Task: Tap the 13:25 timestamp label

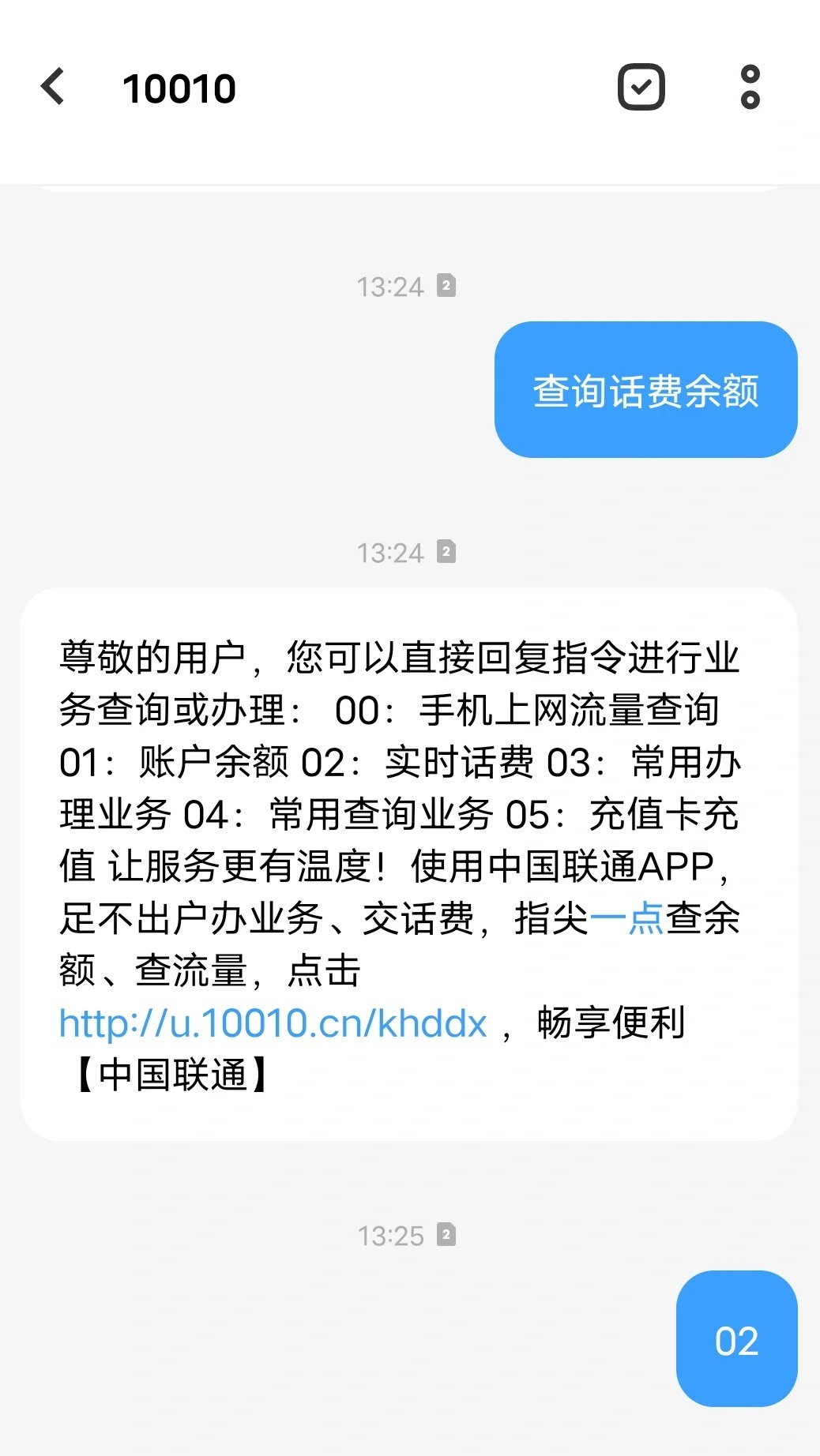Action: pos(392,1234)
